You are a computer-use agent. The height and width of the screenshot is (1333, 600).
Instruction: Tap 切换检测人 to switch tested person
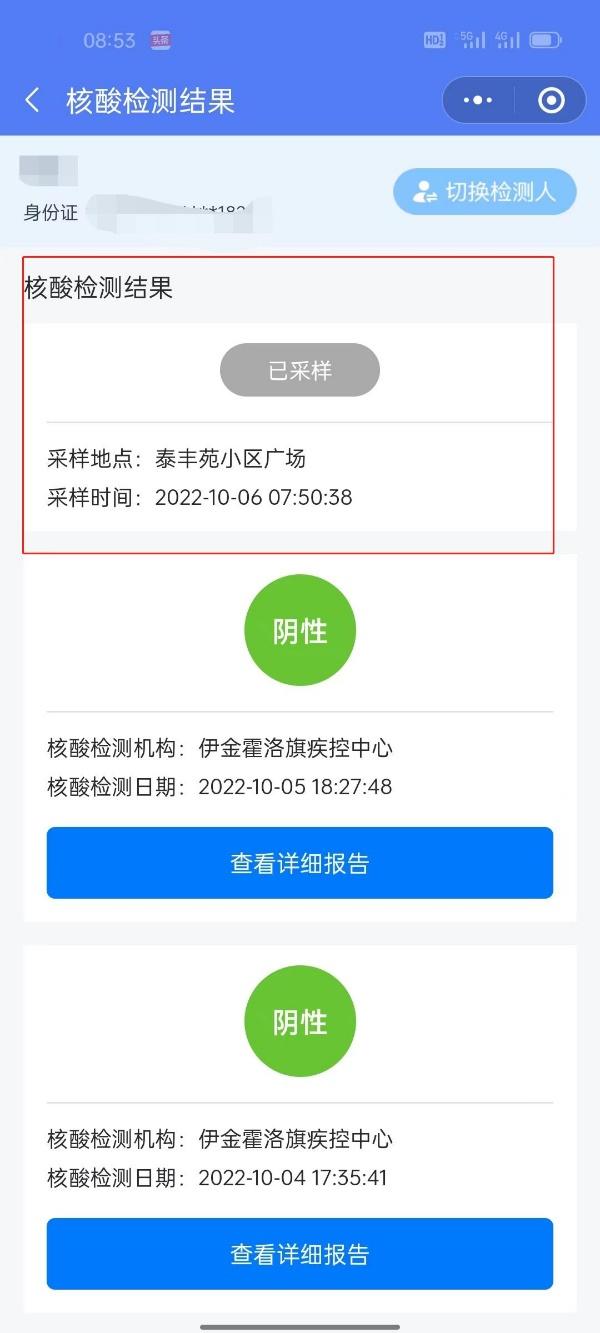pos(485,192)
